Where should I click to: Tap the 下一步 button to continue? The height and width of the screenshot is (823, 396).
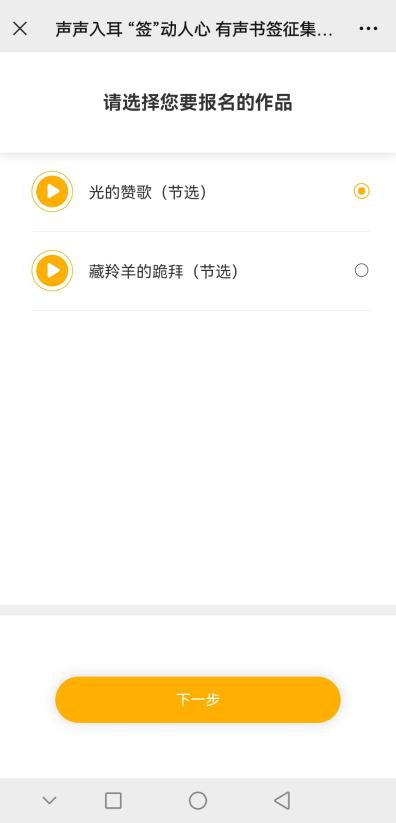point(198,700)
